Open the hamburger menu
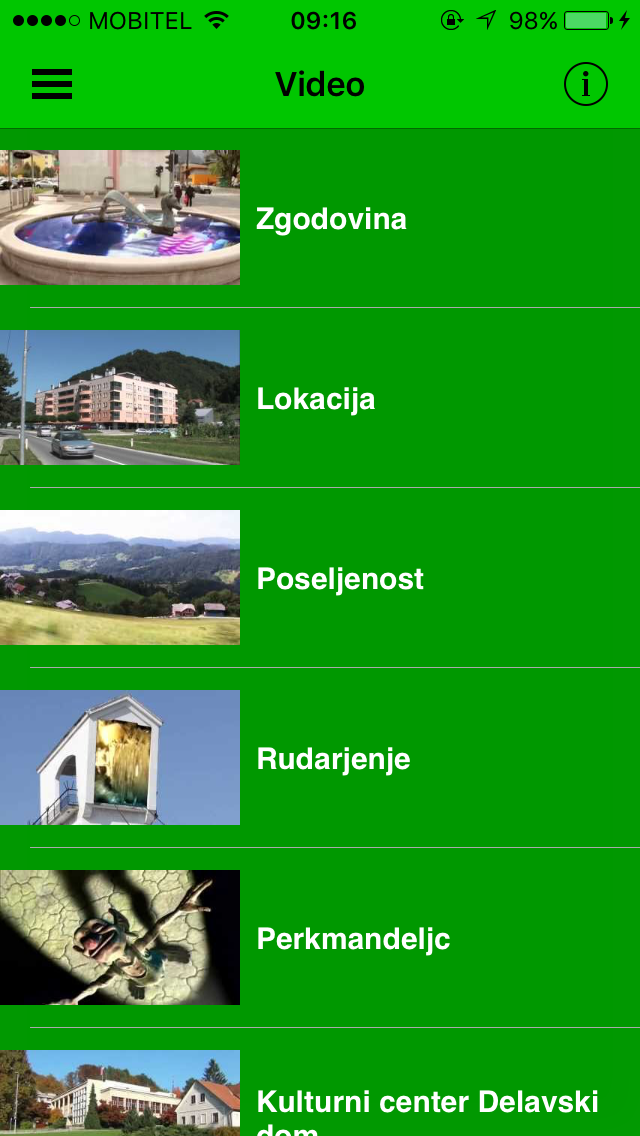The height and width of the screenshot is (1136, 640). [x=52, y=84]
